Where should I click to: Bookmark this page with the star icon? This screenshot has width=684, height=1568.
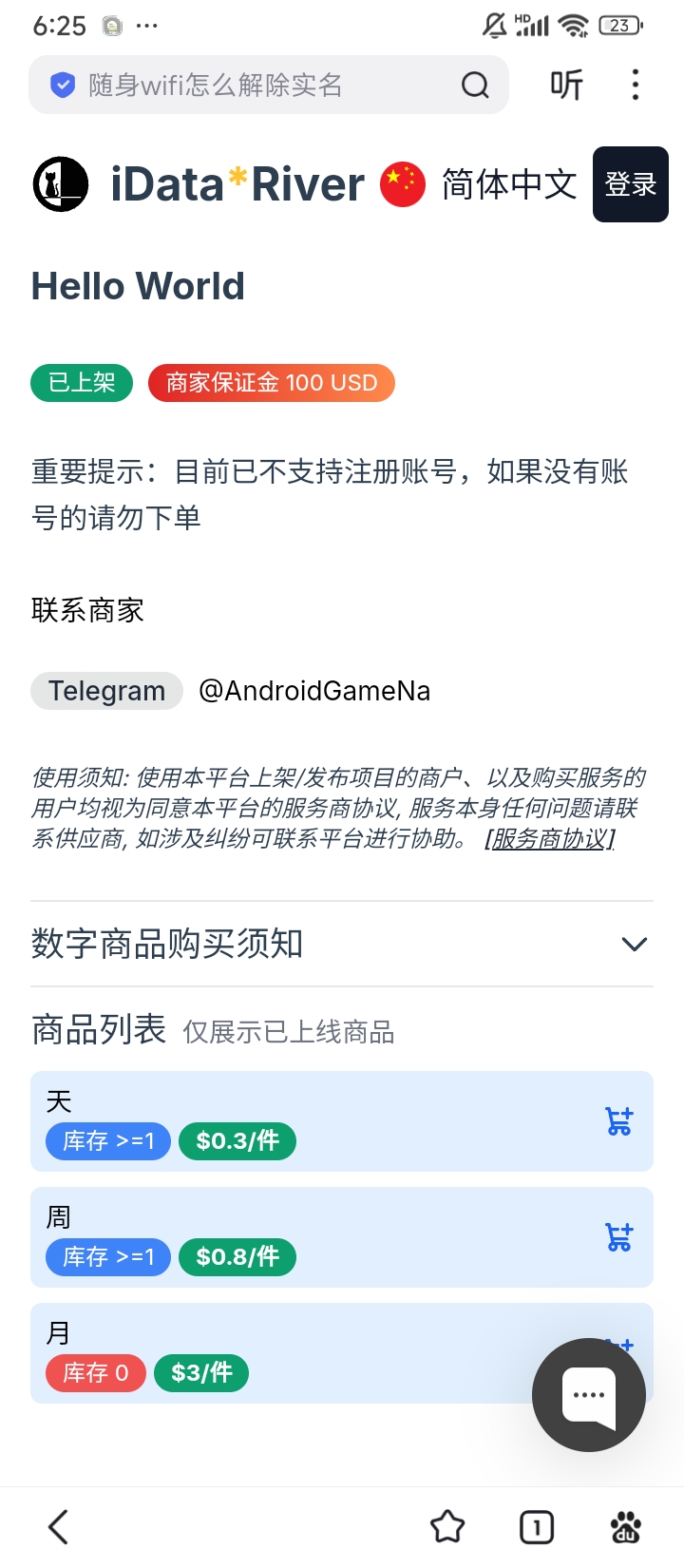point(447,1527)
